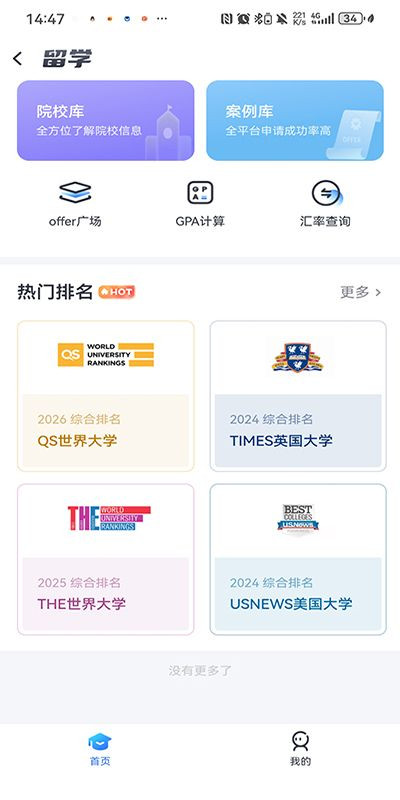Open the 2026 QS世界大学 ranking
The height and width of the screenshot is (800, 400).
(x=106, y=396)
